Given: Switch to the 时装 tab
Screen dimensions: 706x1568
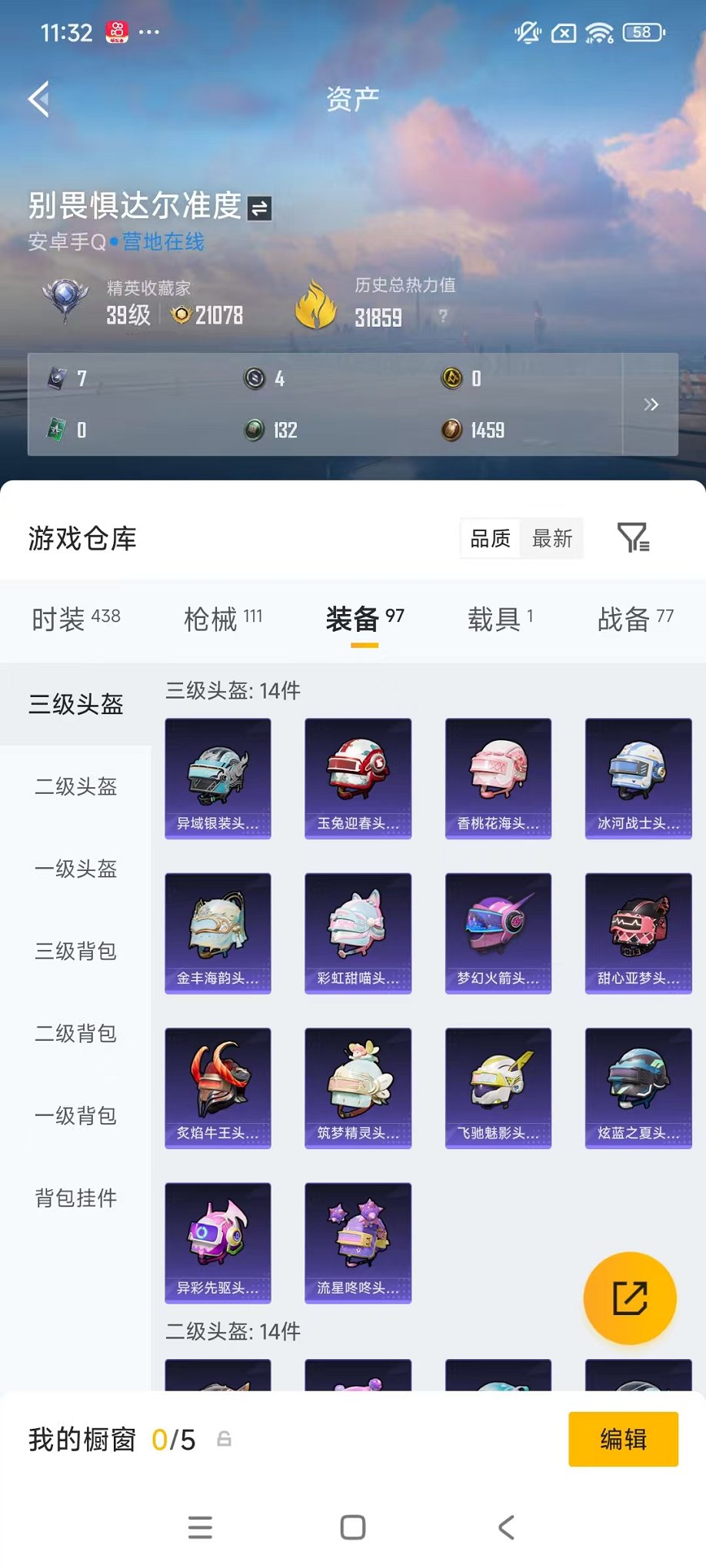Looking at the screenshot, I should (75, 619).
